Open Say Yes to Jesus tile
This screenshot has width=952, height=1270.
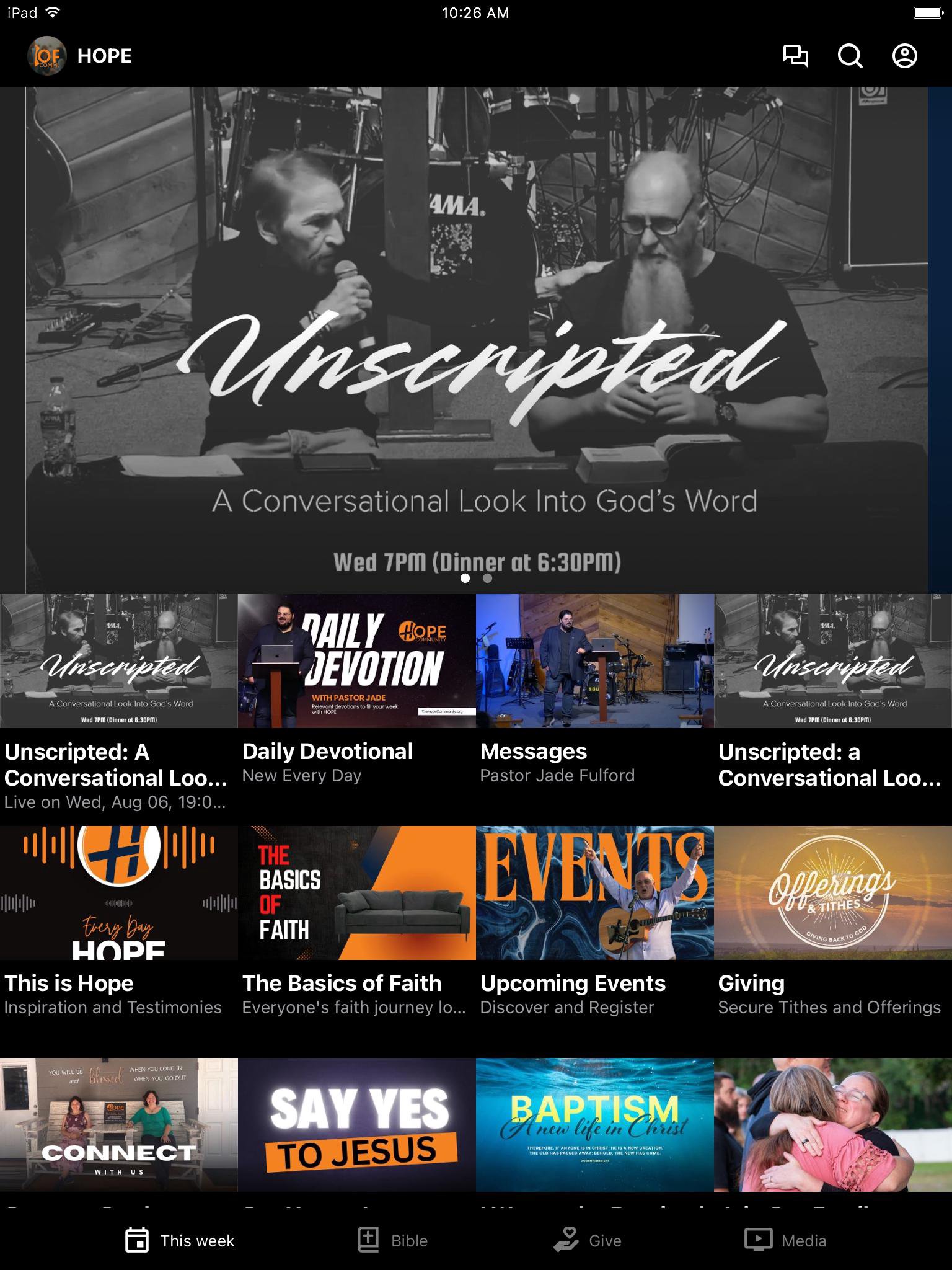(356, 1124)
